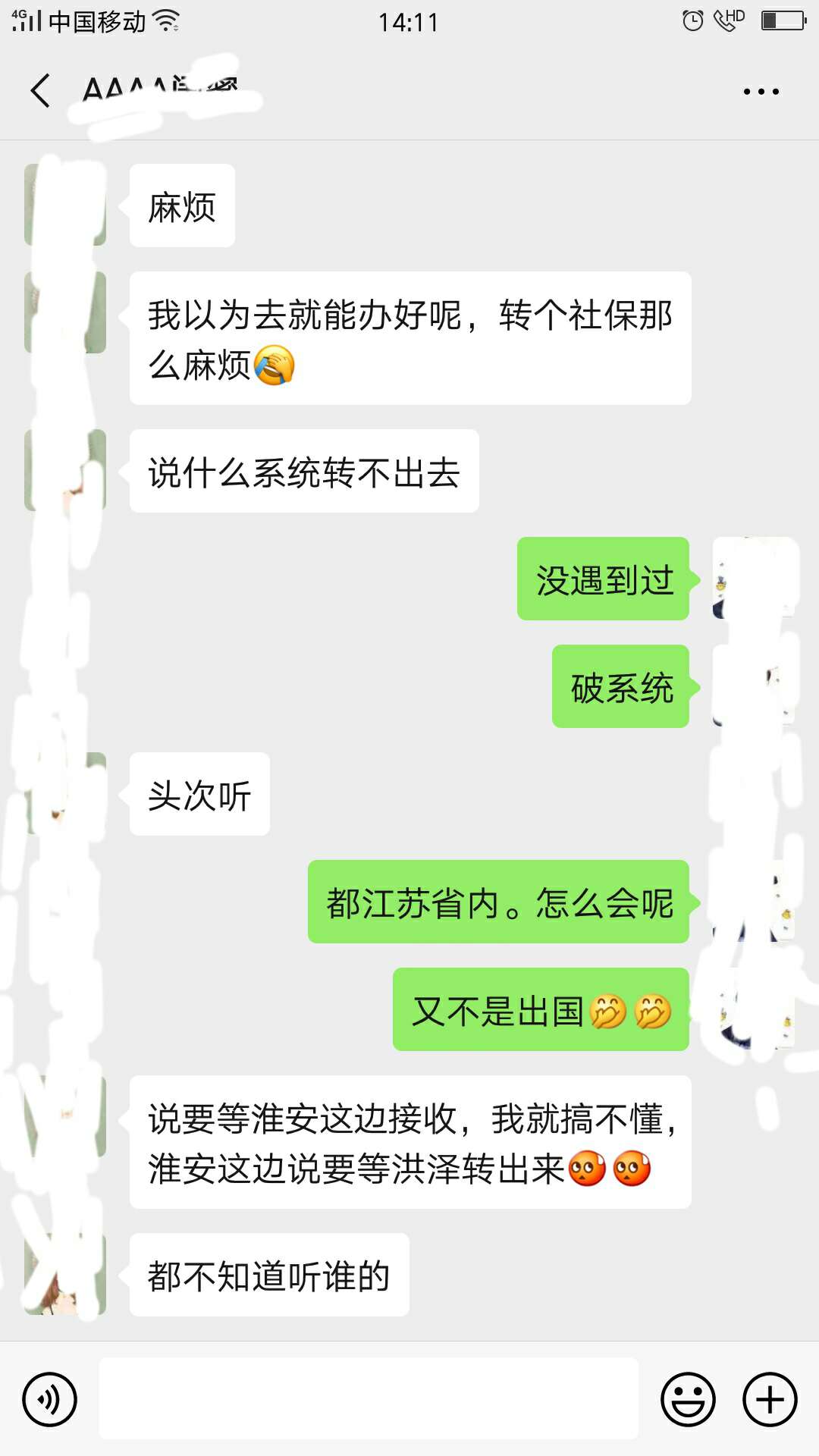The width and height of the screenshot is (819, 1456).
Task: Go back to the chat list
Action: [x=40, y=91]
